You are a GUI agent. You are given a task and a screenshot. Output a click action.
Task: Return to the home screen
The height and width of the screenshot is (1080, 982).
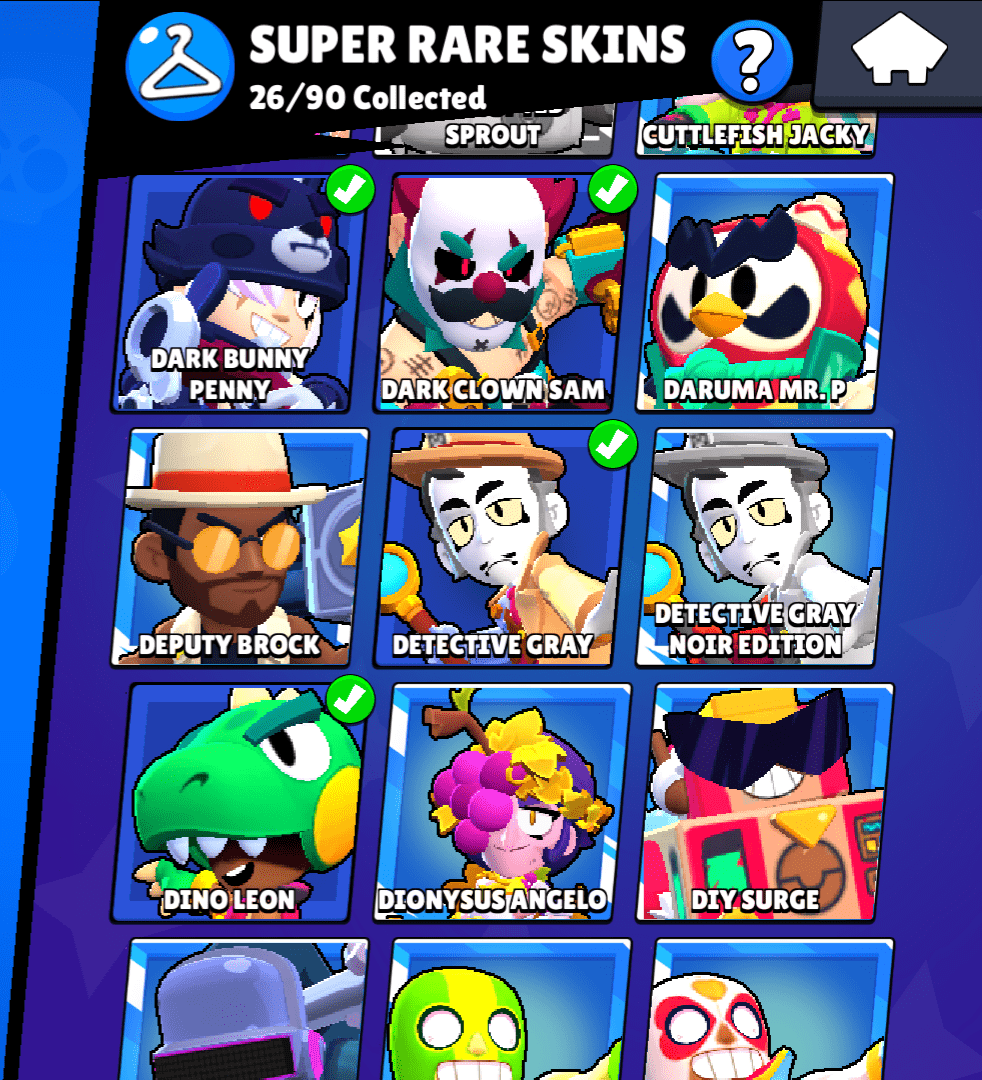[897, 50]
